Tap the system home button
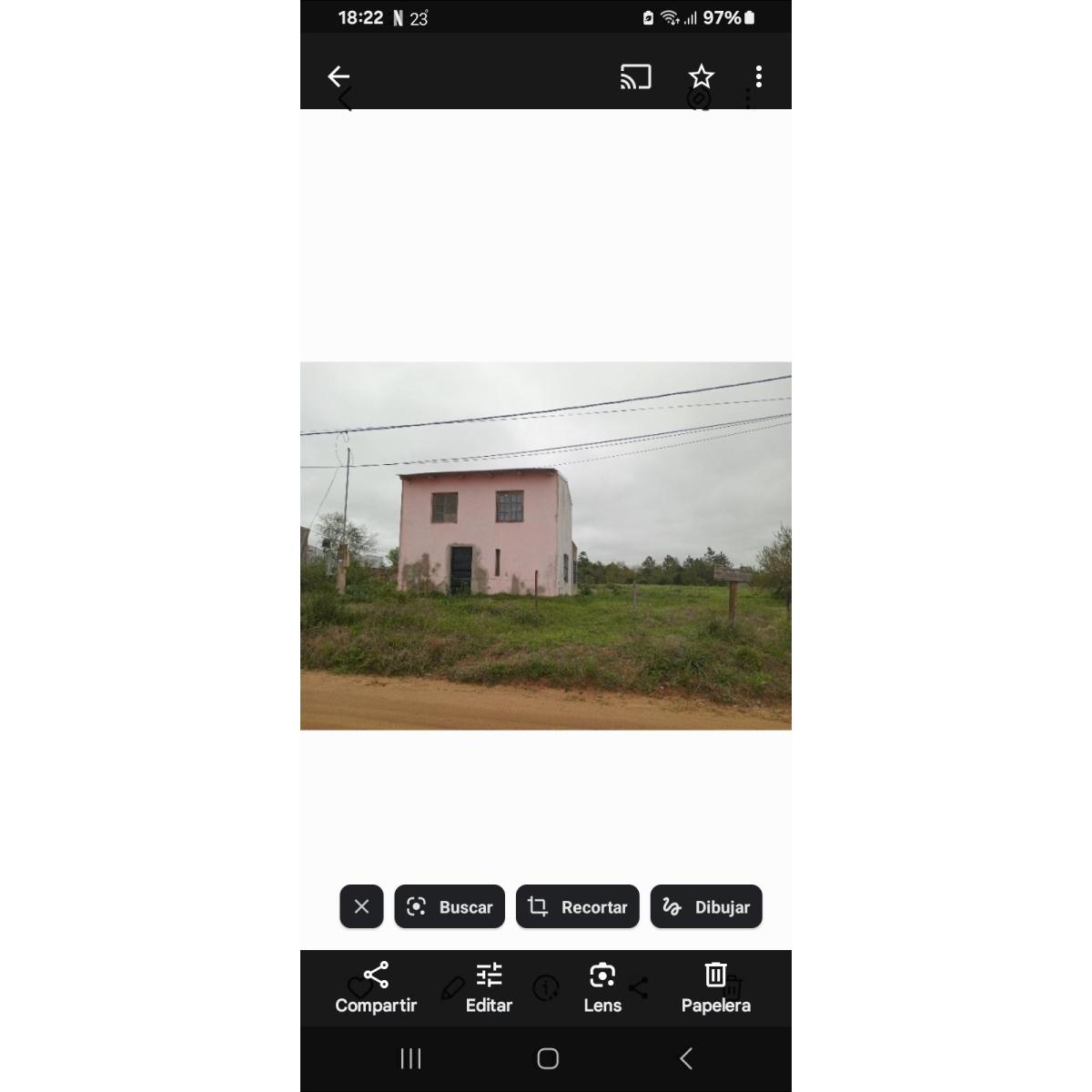 click(x=547, y=1058)
